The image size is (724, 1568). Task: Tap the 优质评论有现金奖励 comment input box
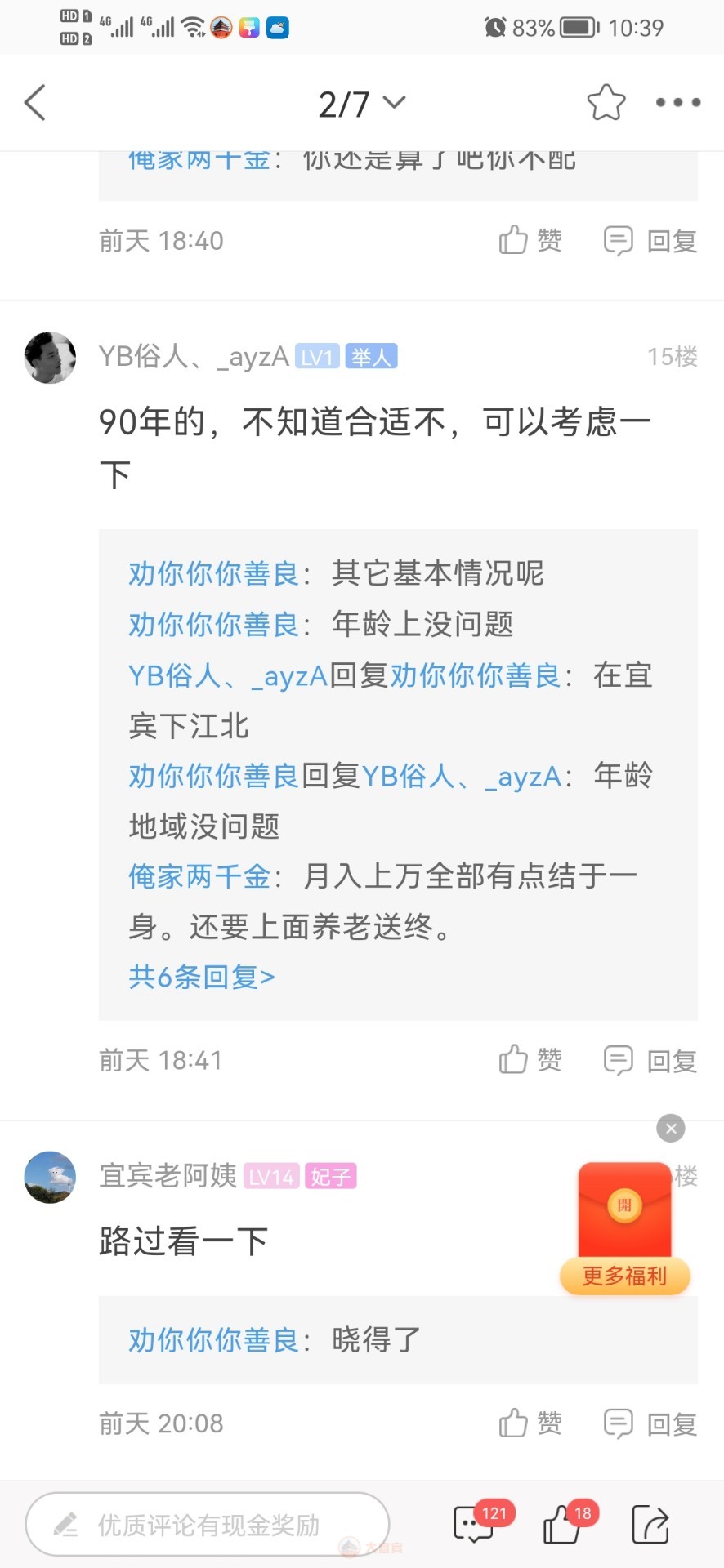208,1525
